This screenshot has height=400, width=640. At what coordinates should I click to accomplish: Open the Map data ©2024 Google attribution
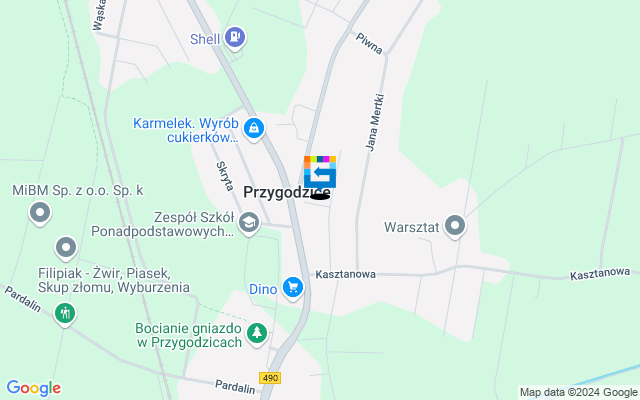(578, 392)
